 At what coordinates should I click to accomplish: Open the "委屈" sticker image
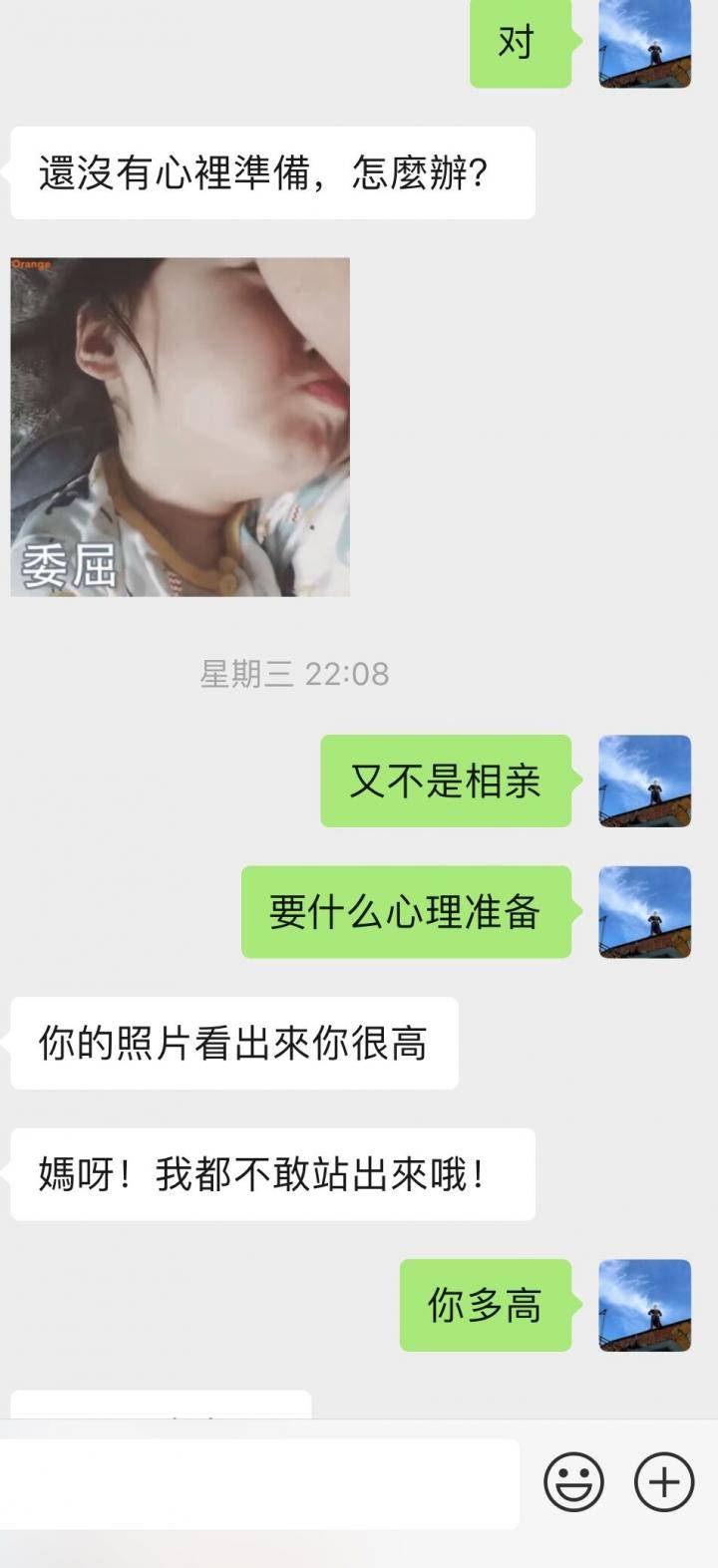pyautogui.click(x=179, y=424)
